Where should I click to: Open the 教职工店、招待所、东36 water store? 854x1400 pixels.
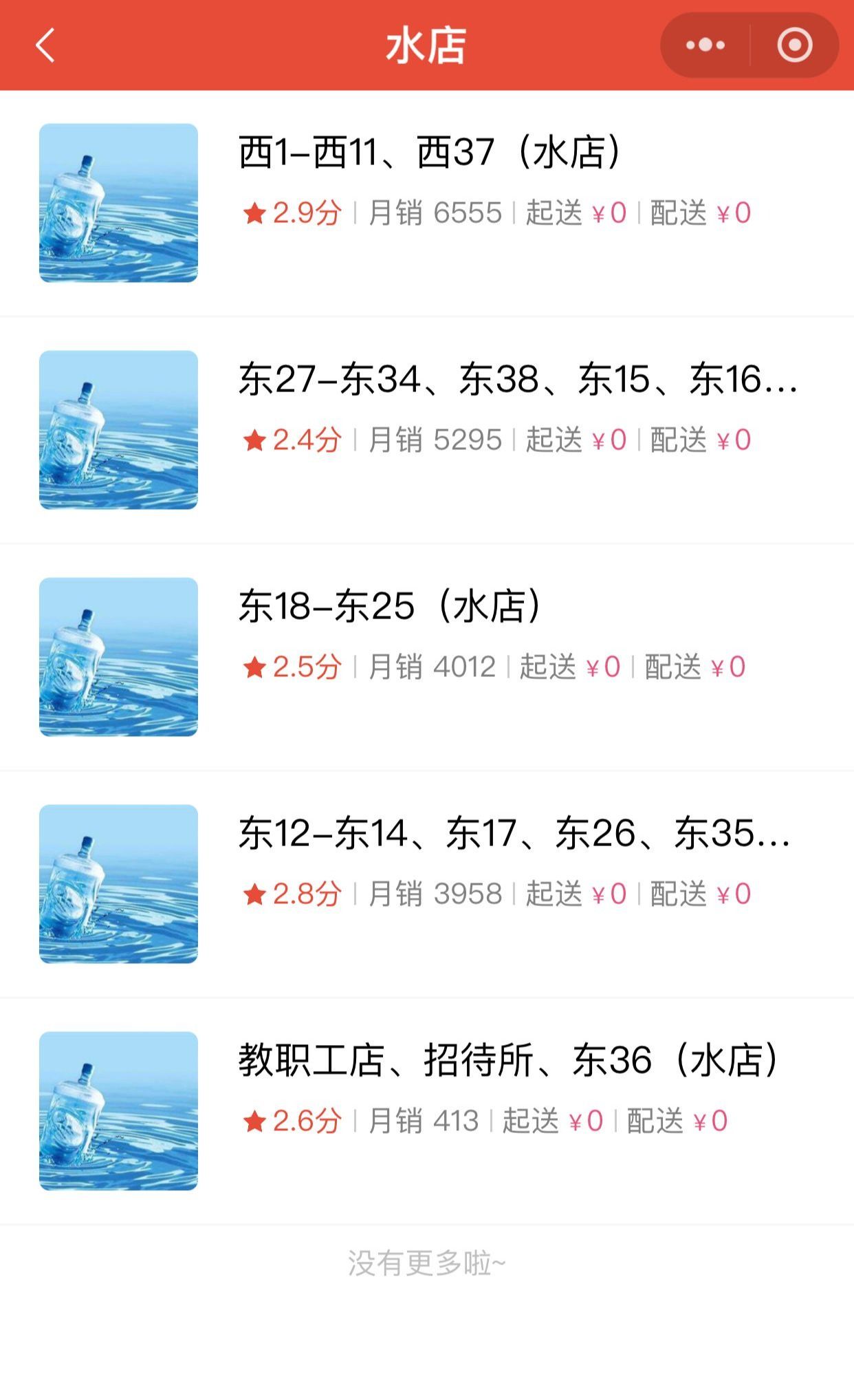(x=509, y=1061)
